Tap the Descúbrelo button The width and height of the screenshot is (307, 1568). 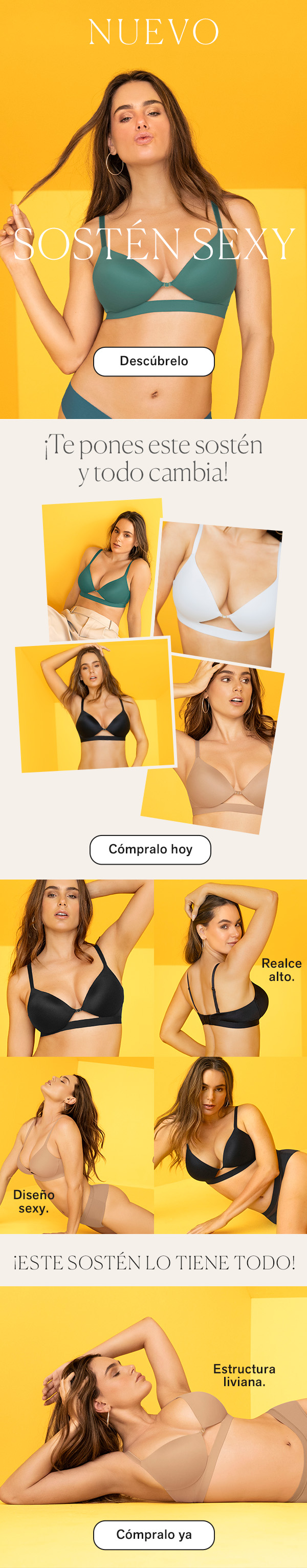tap(153, 361)
